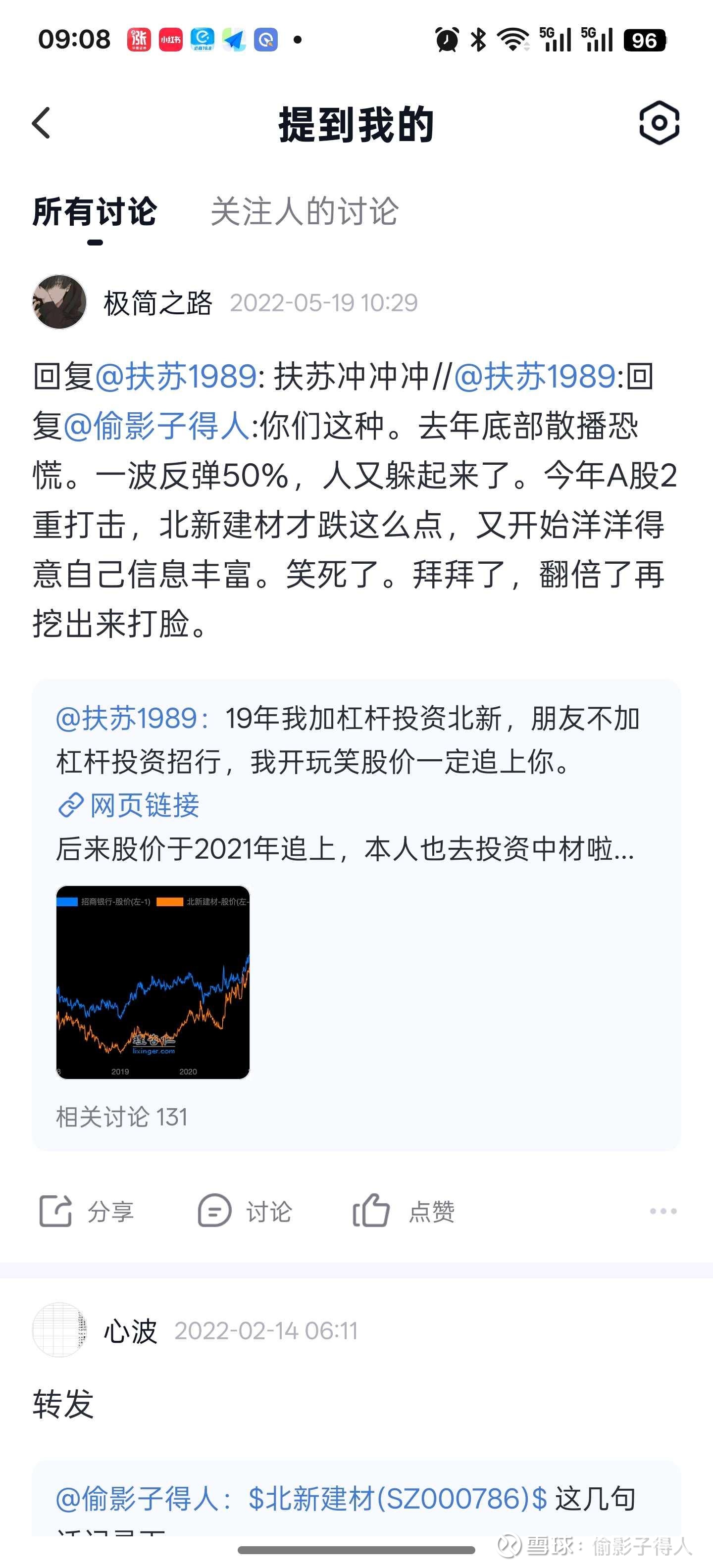Tap the 网页链接 link in quoted post
Screen dimensions: 713x1568
[x=129, y=805]
